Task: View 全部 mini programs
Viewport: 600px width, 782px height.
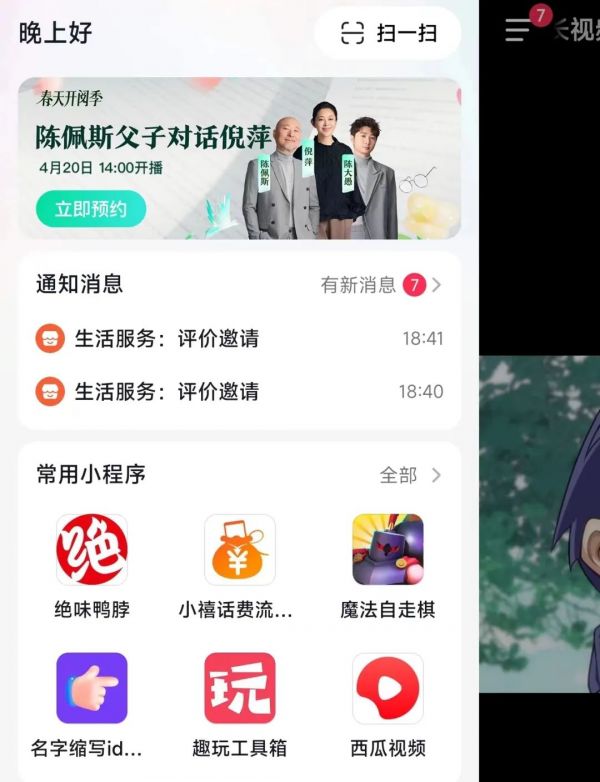Action: point(409,475)
